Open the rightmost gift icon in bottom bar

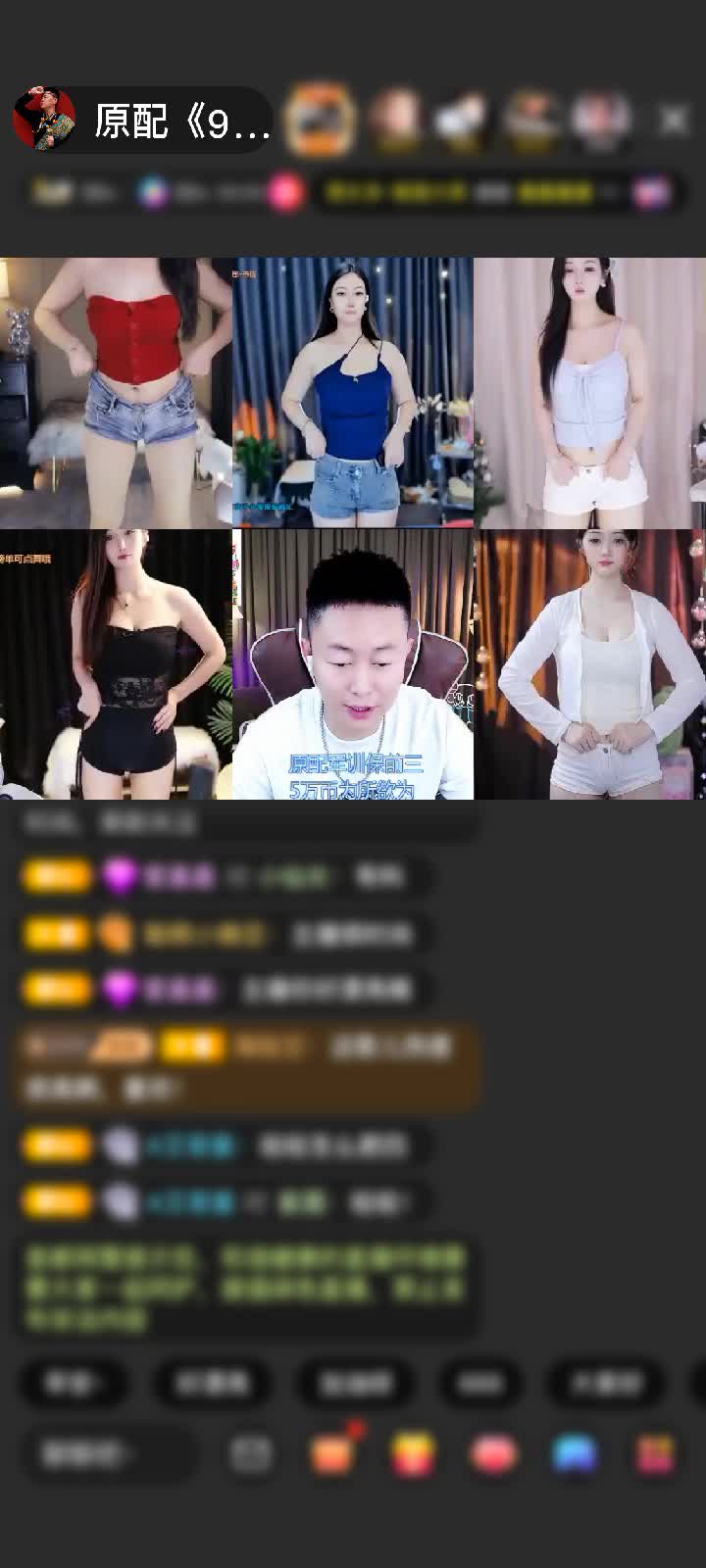click(655, 1454)
